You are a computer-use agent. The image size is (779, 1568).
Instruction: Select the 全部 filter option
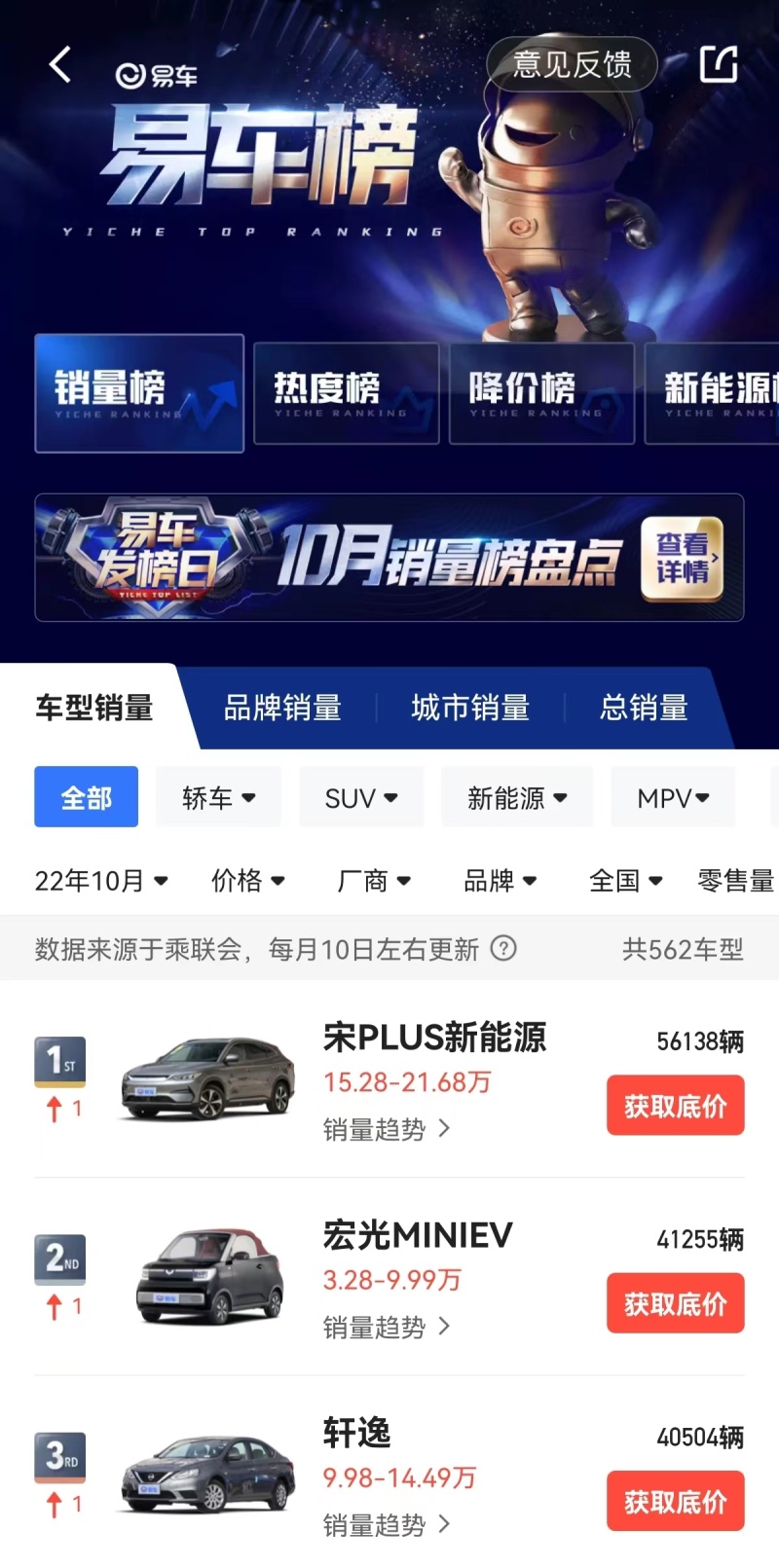[86, 796]
